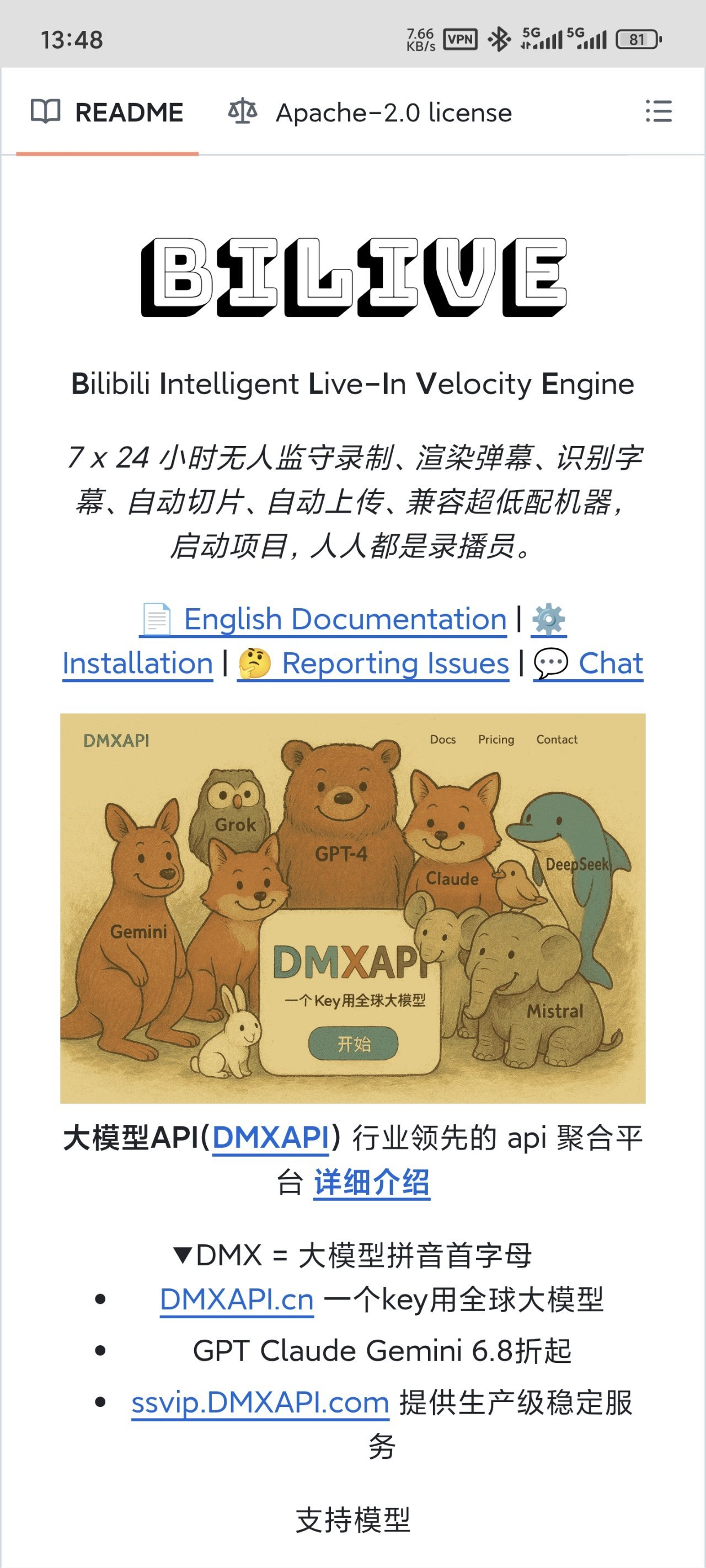Switch to the README tab
The height and width of the screenshot is (1568, 706).
(x=107, y=112)
